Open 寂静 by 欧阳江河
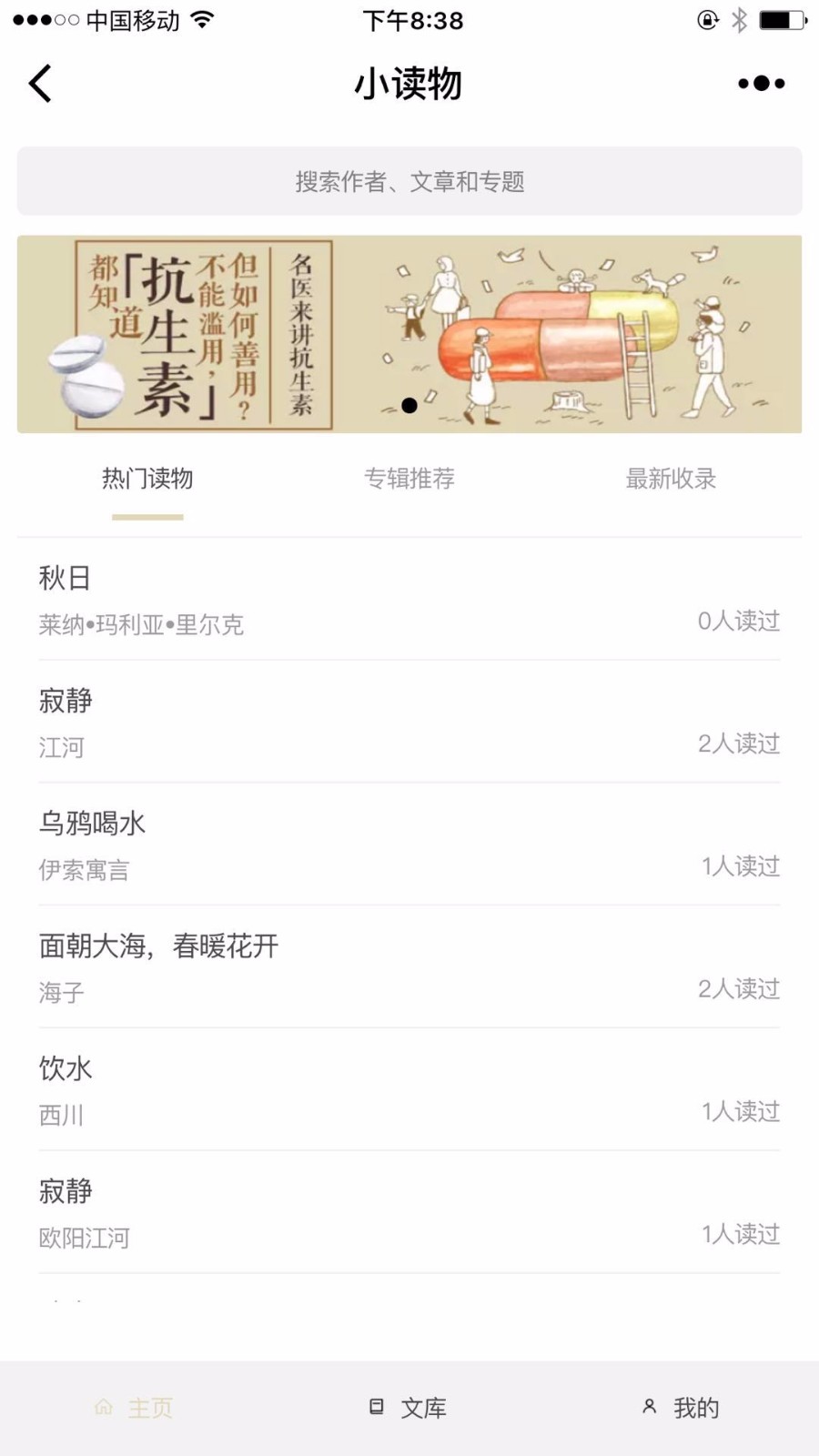Viewport: 819px width, 1456px height. 409,1213
